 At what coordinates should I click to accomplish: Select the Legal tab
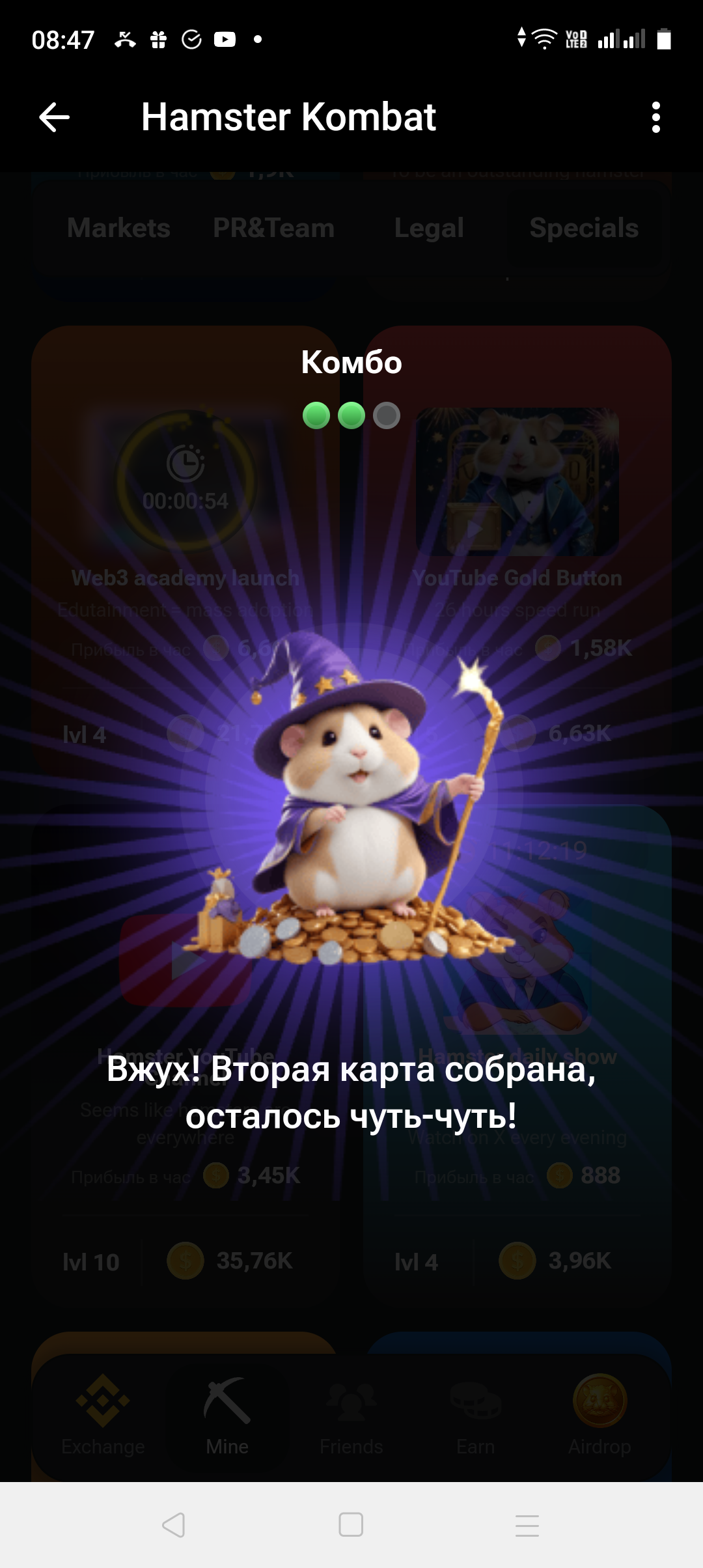click(x=429, y=229)
